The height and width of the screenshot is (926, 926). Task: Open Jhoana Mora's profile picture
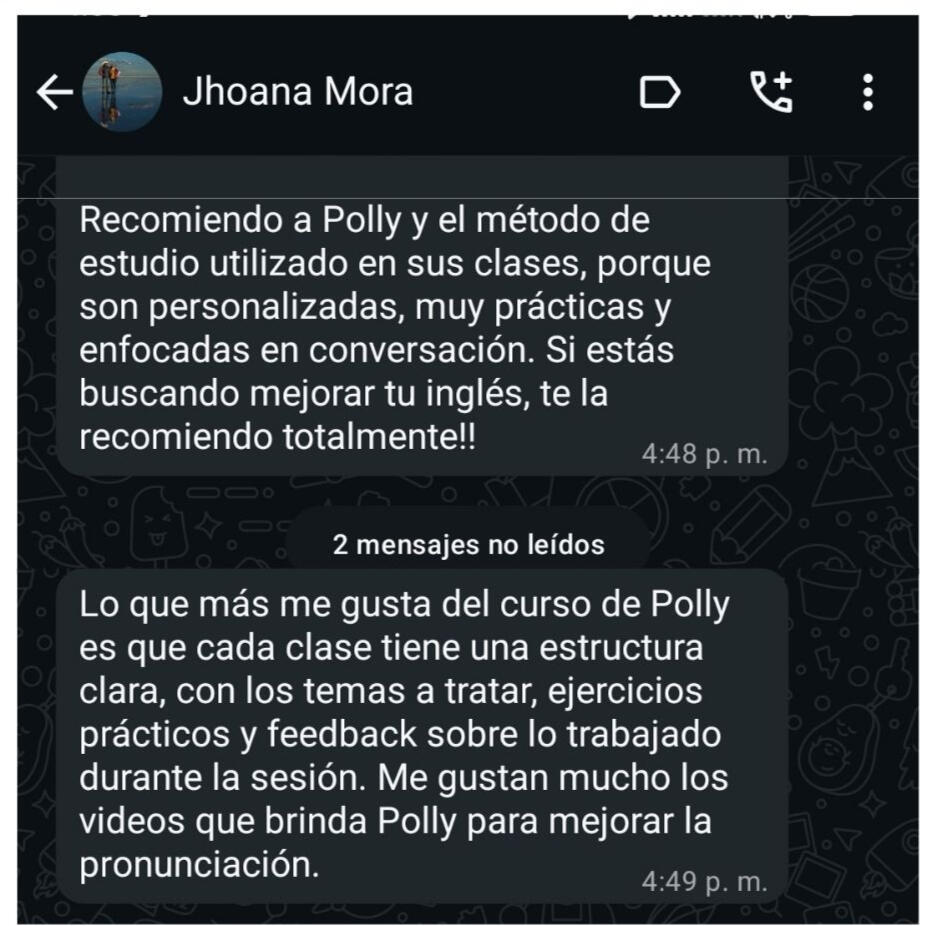pyautogui.click(x=121, y=93)
